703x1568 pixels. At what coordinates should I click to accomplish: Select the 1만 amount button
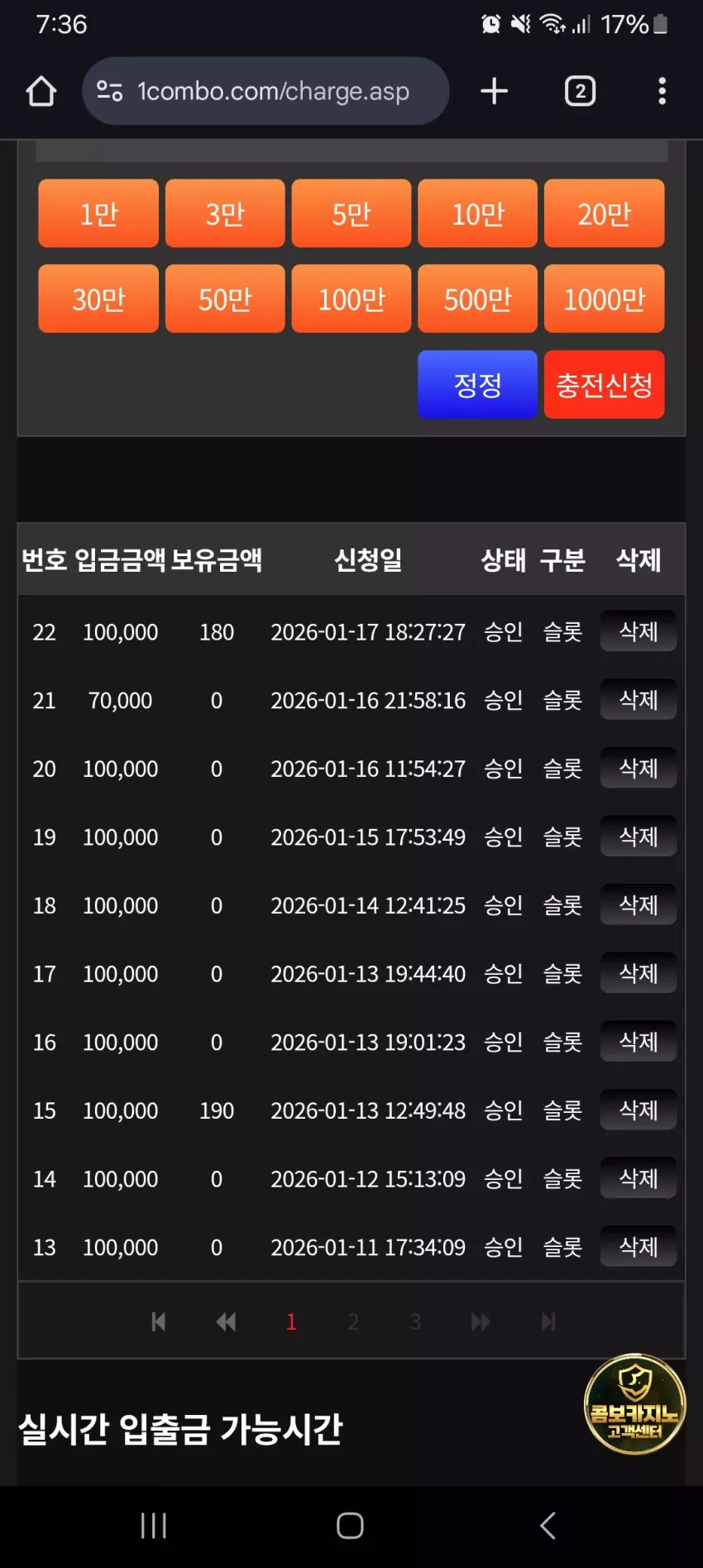pyautogui.click(x=98, y=213)
